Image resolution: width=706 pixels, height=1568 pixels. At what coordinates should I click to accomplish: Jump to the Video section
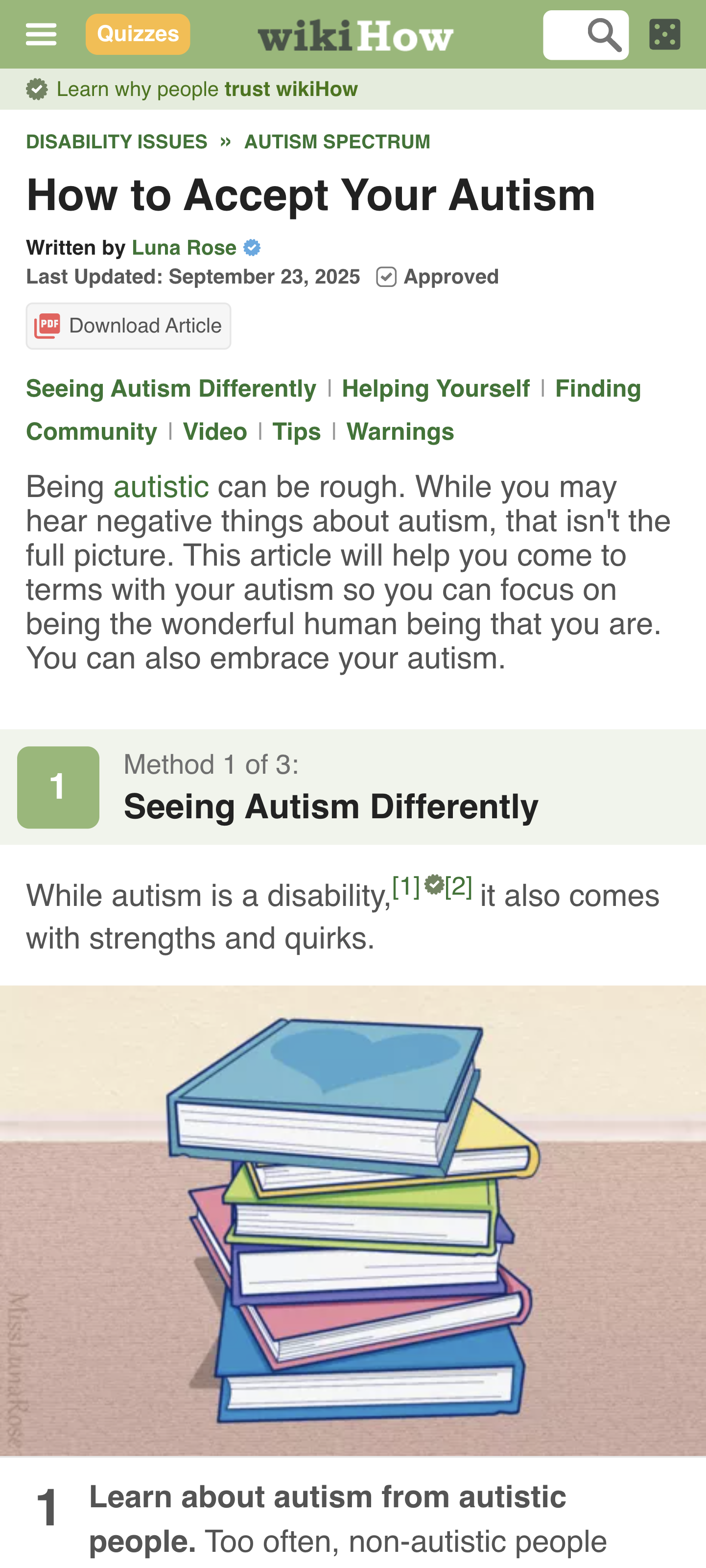point(215,432)
